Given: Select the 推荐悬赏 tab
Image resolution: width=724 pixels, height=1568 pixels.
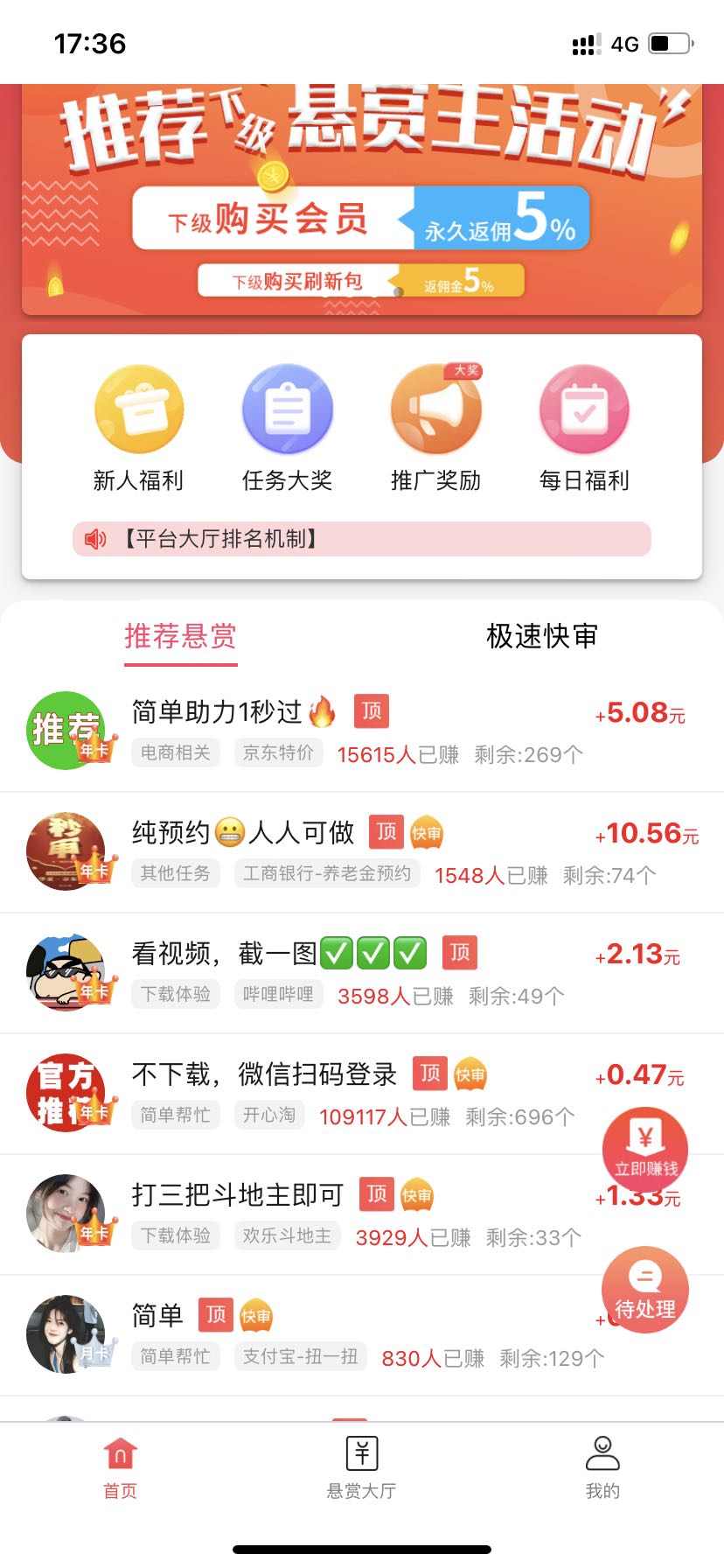Looking at the screenshot, I should (x=180, y=638).
